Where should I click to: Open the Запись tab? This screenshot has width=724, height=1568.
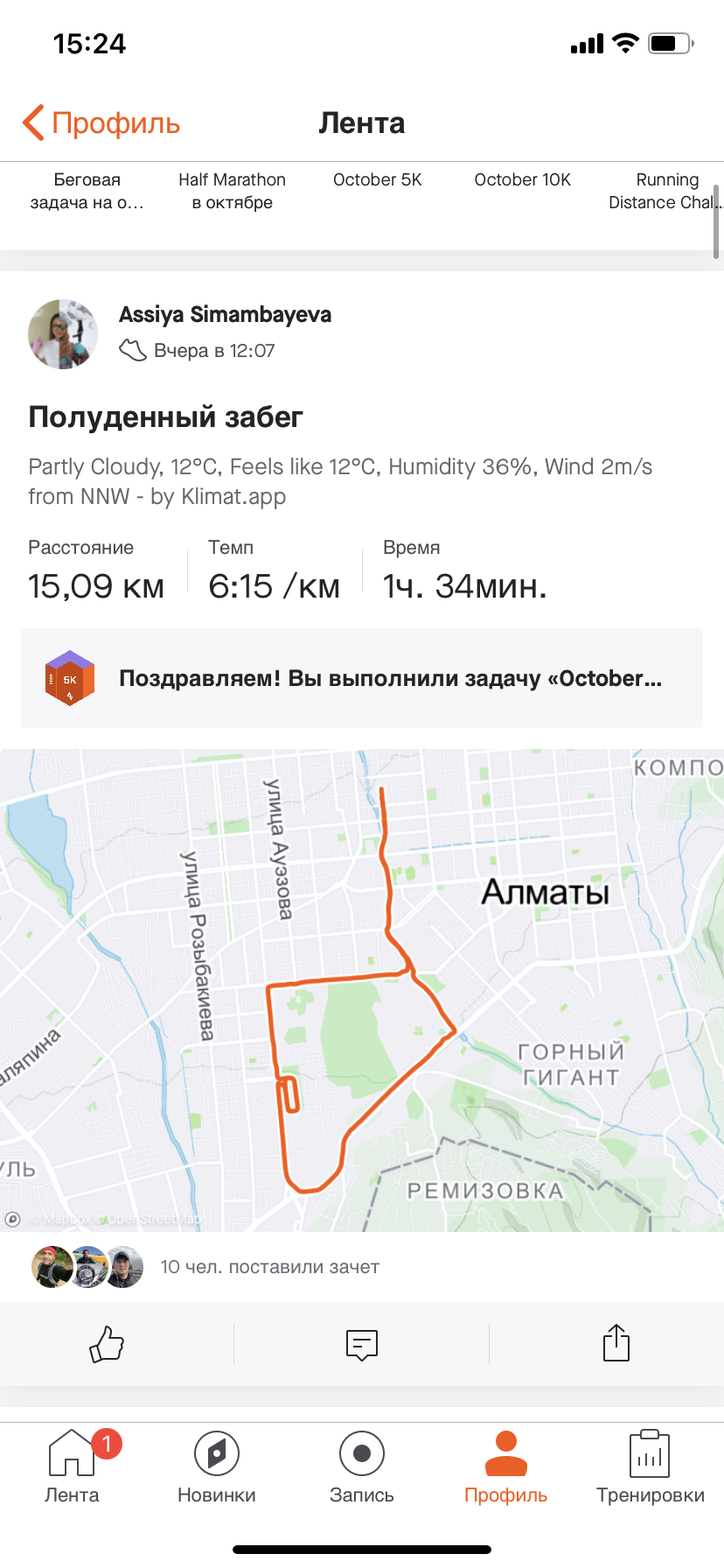tap(362, 1467)
